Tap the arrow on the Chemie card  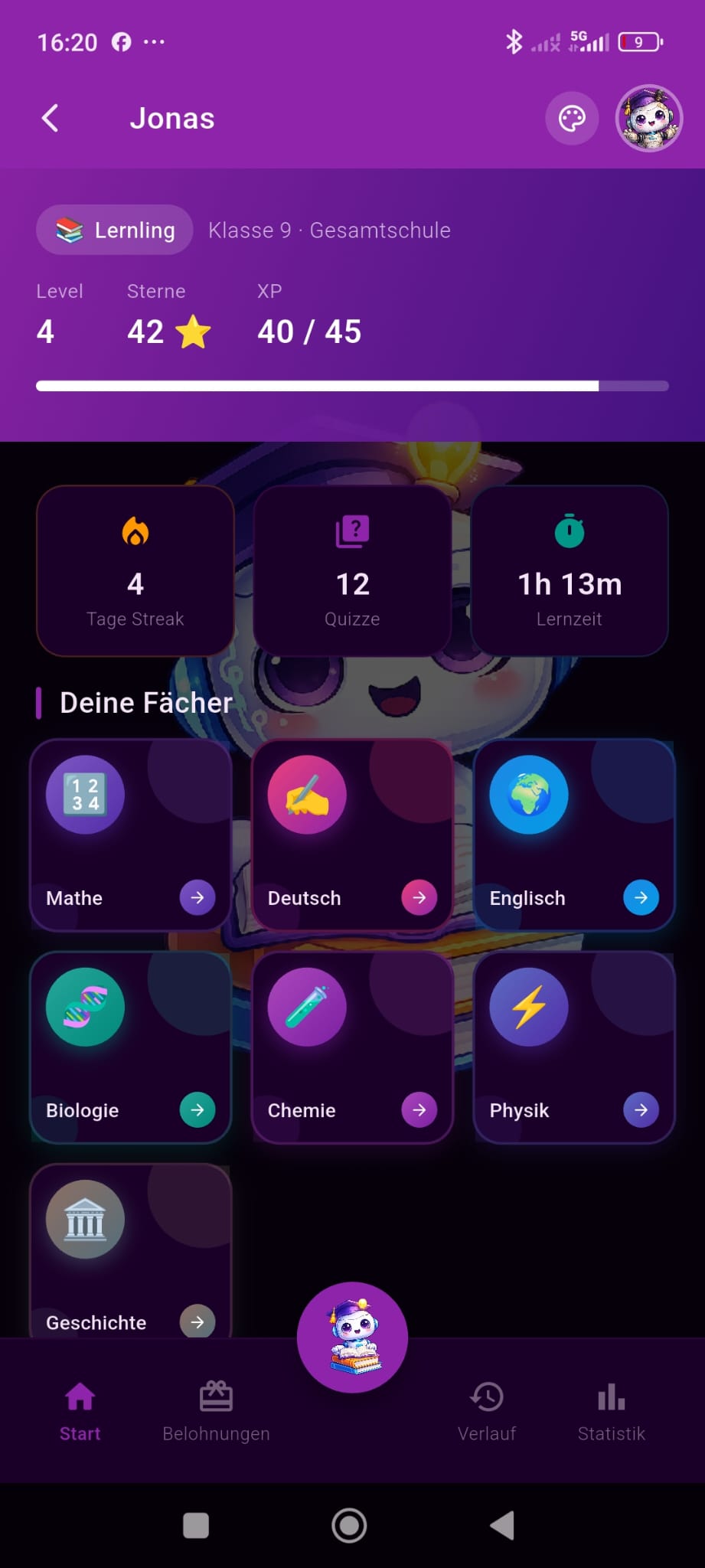click(x=419, y=1110)
